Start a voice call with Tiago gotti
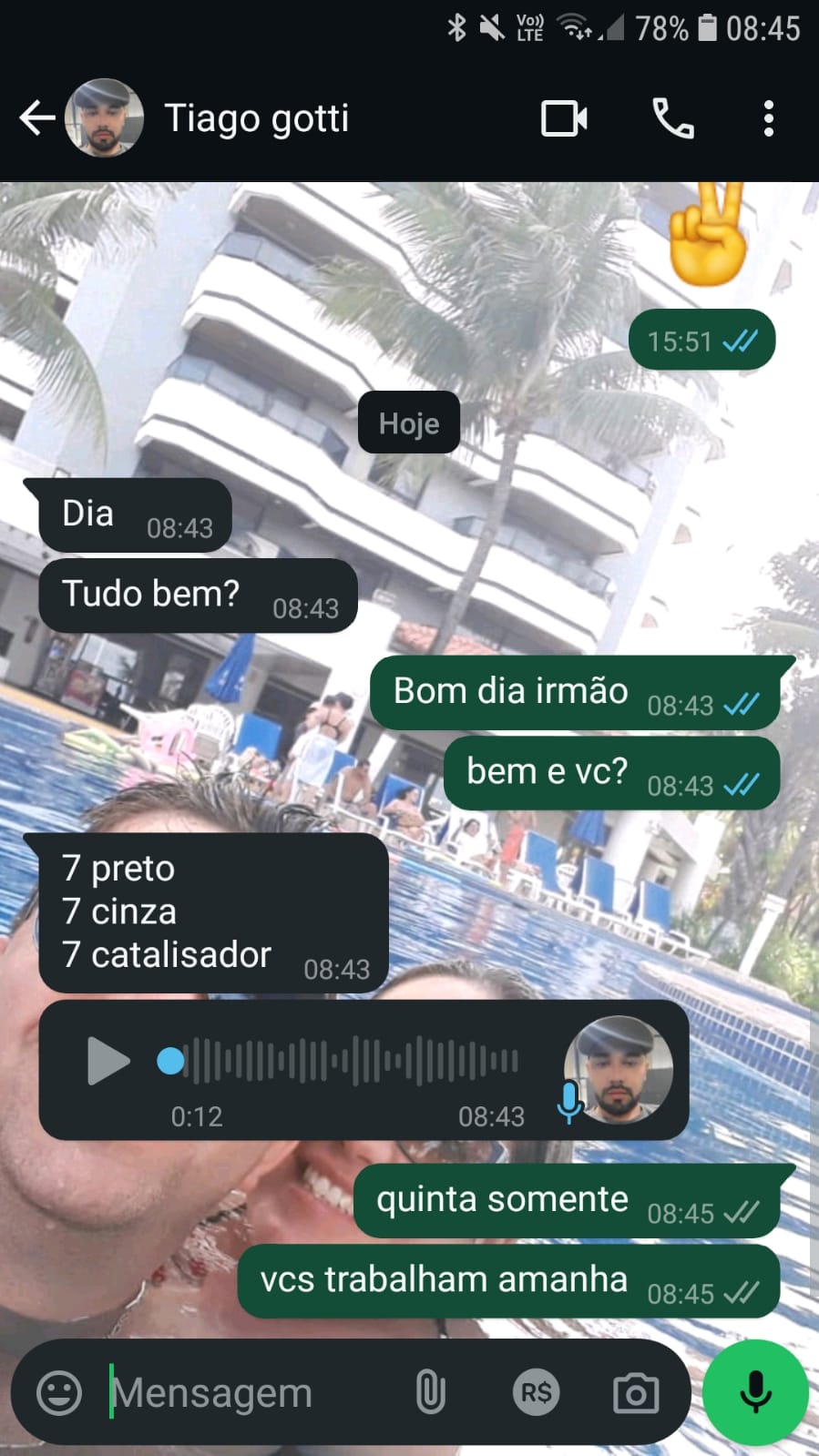819x1456 pixels. [x=673, y=118]
